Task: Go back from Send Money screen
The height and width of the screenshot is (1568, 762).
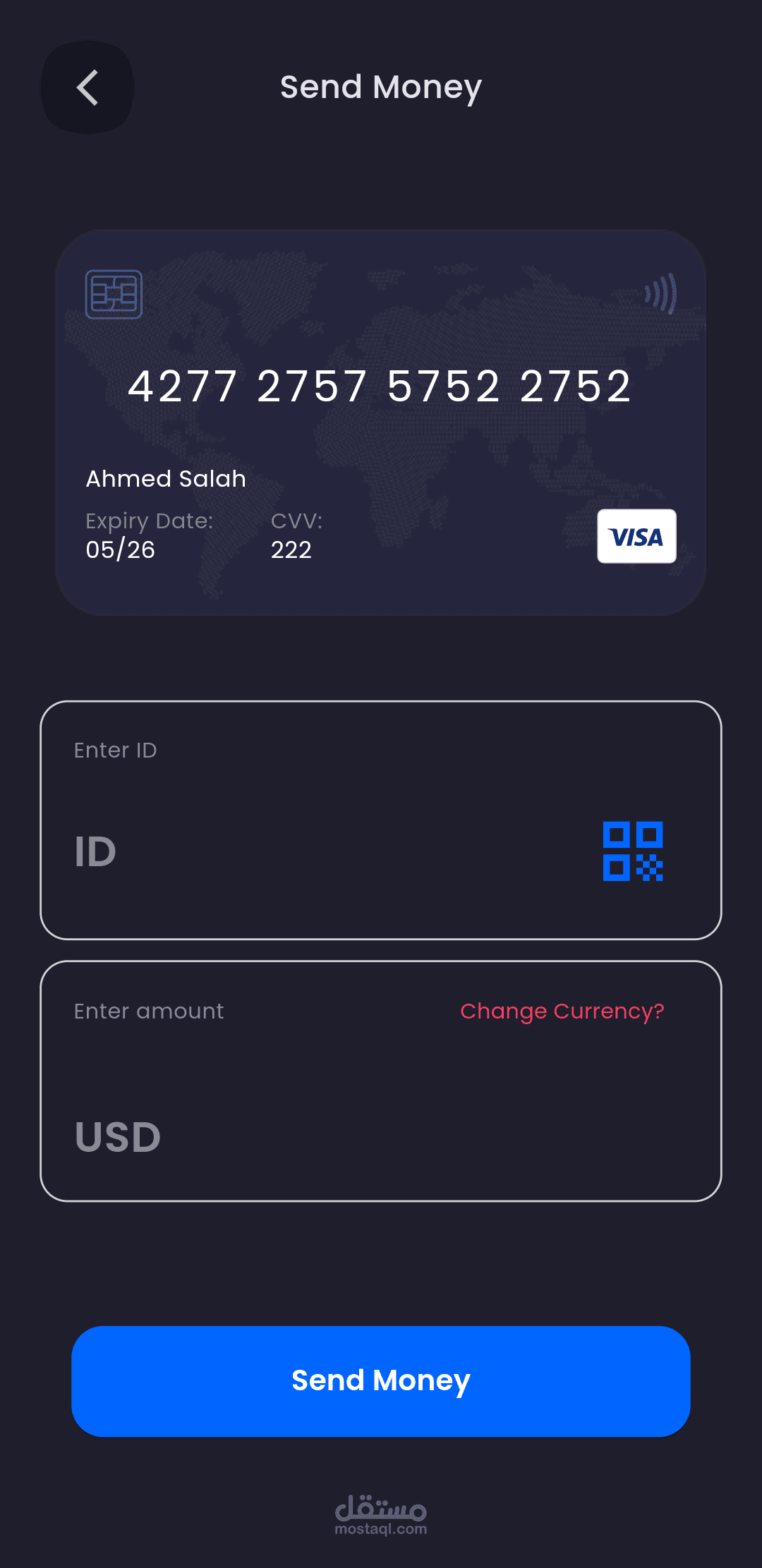Action: pos(87,88)
